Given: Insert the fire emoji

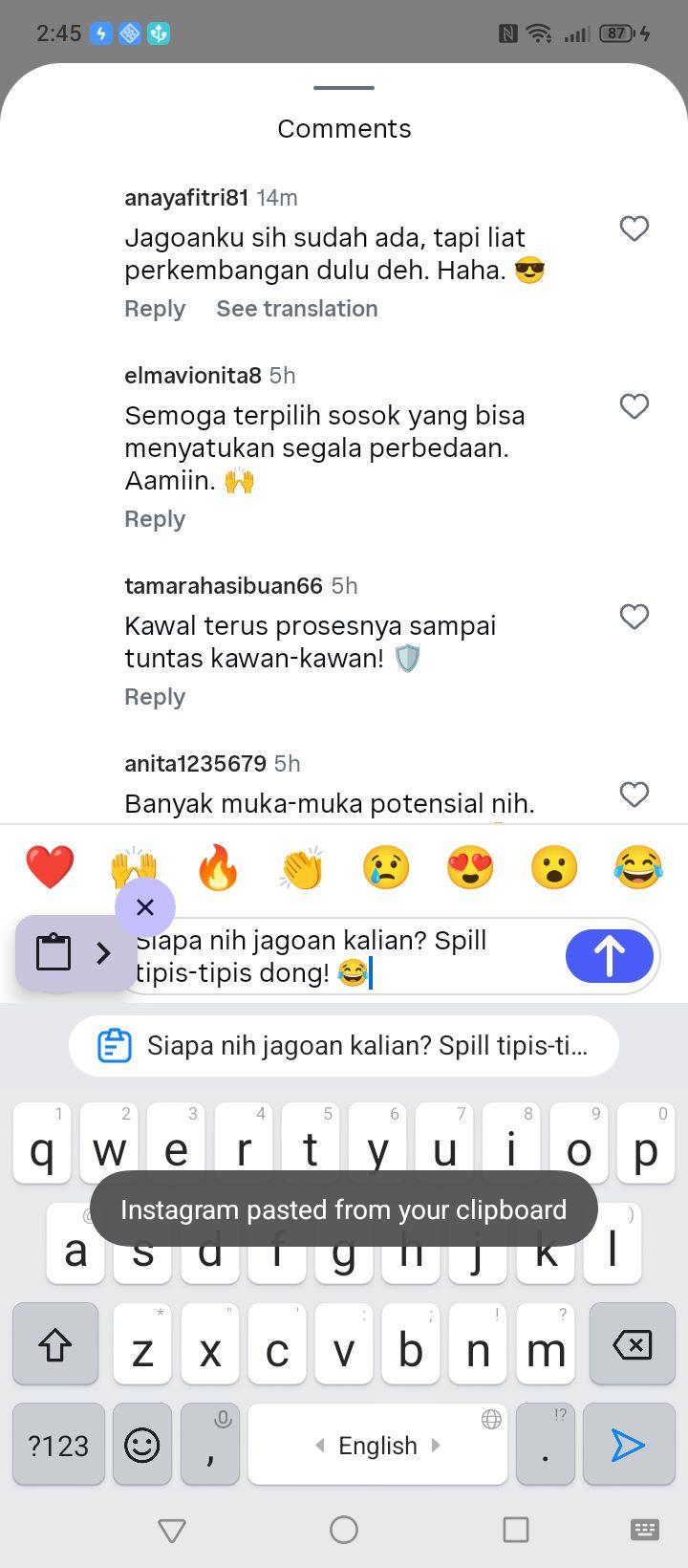Looking at the screenshot, I should (218, 868).
